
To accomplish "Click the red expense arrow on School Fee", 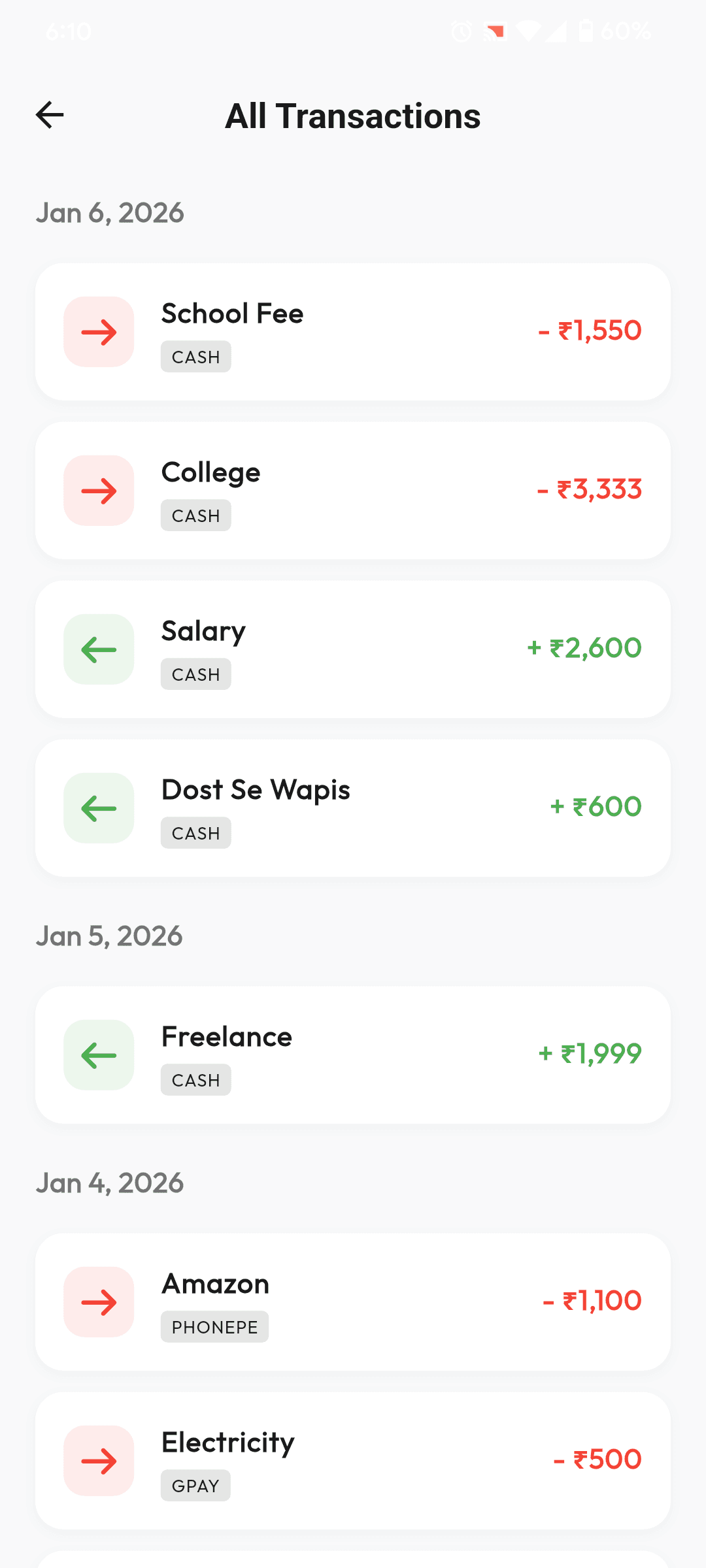I will [98, 331].
